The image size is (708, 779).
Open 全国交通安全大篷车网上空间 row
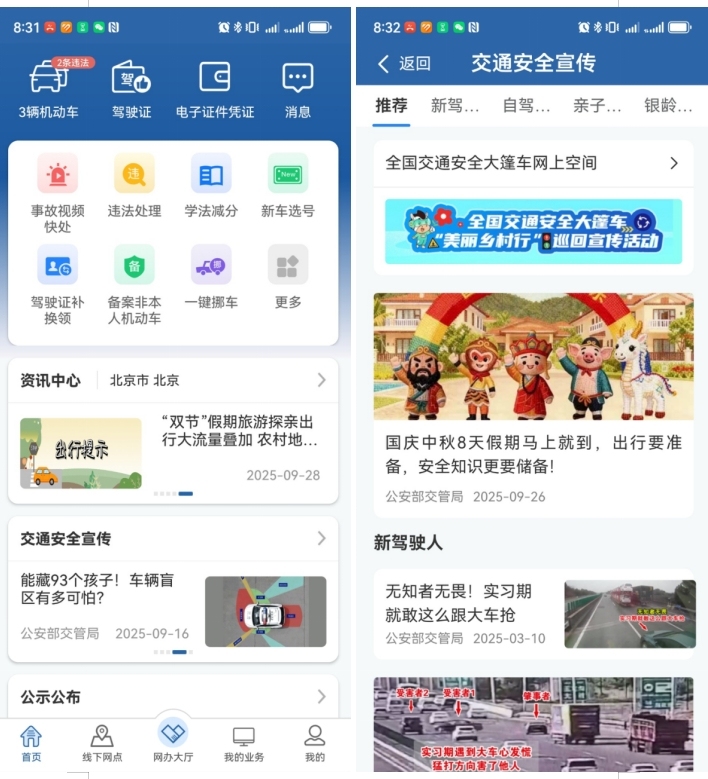tap(533, 163)
